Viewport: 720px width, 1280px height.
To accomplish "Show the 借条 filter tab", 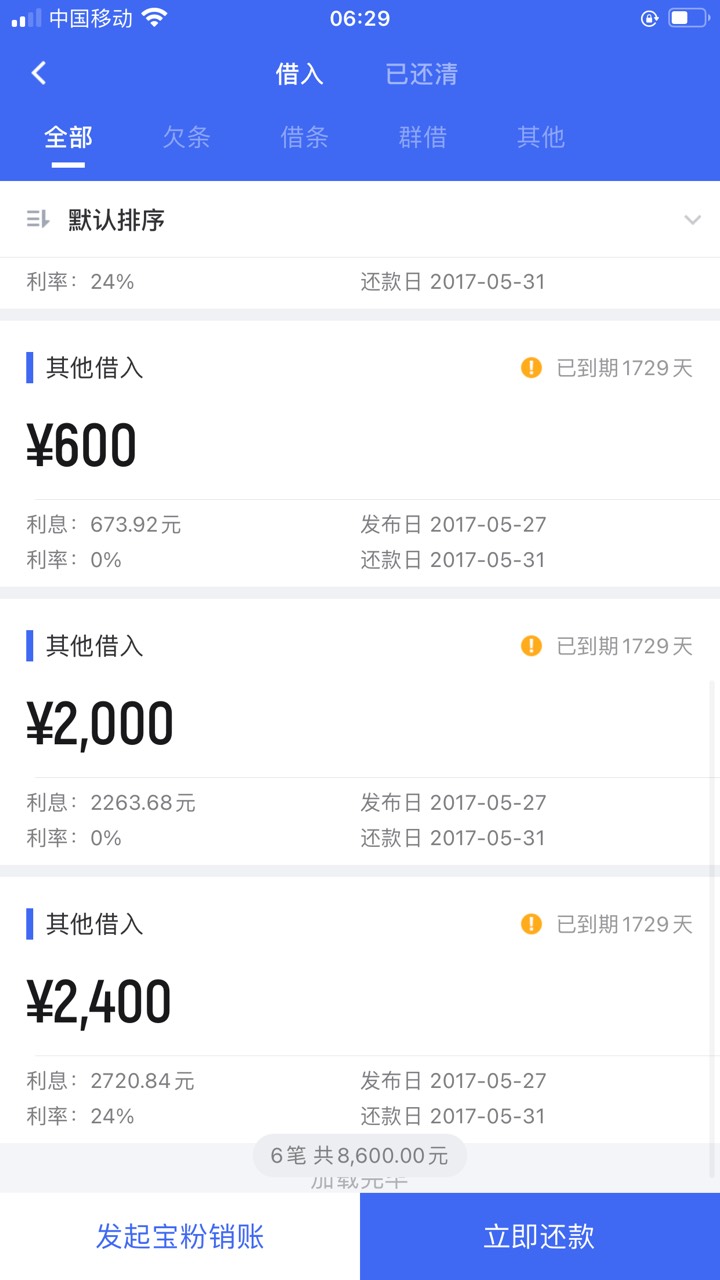I will pyautogui.click(x=304, y=137).
